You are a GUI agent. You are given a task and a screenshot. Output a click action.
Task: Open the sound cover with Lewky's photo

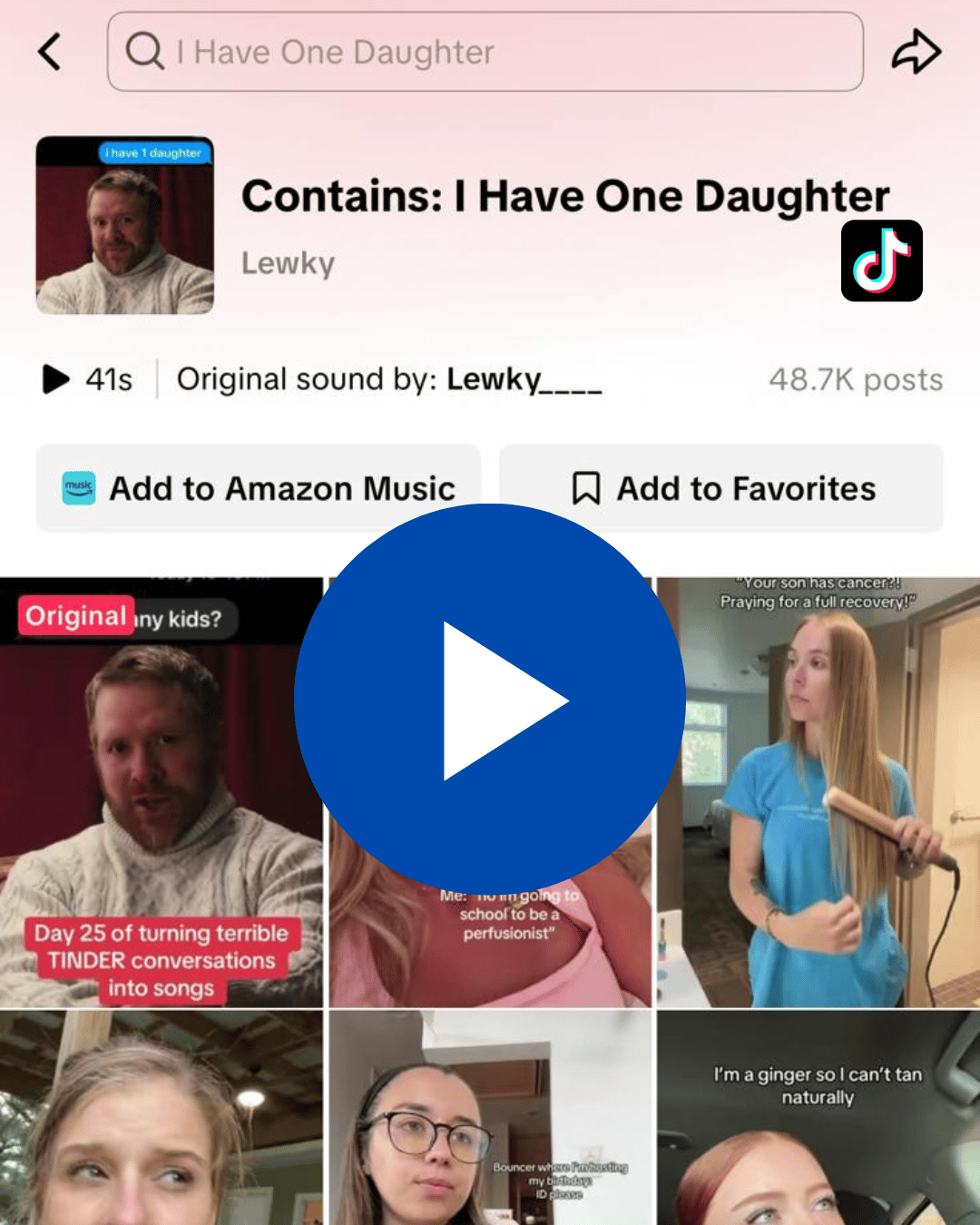(125, 225)
